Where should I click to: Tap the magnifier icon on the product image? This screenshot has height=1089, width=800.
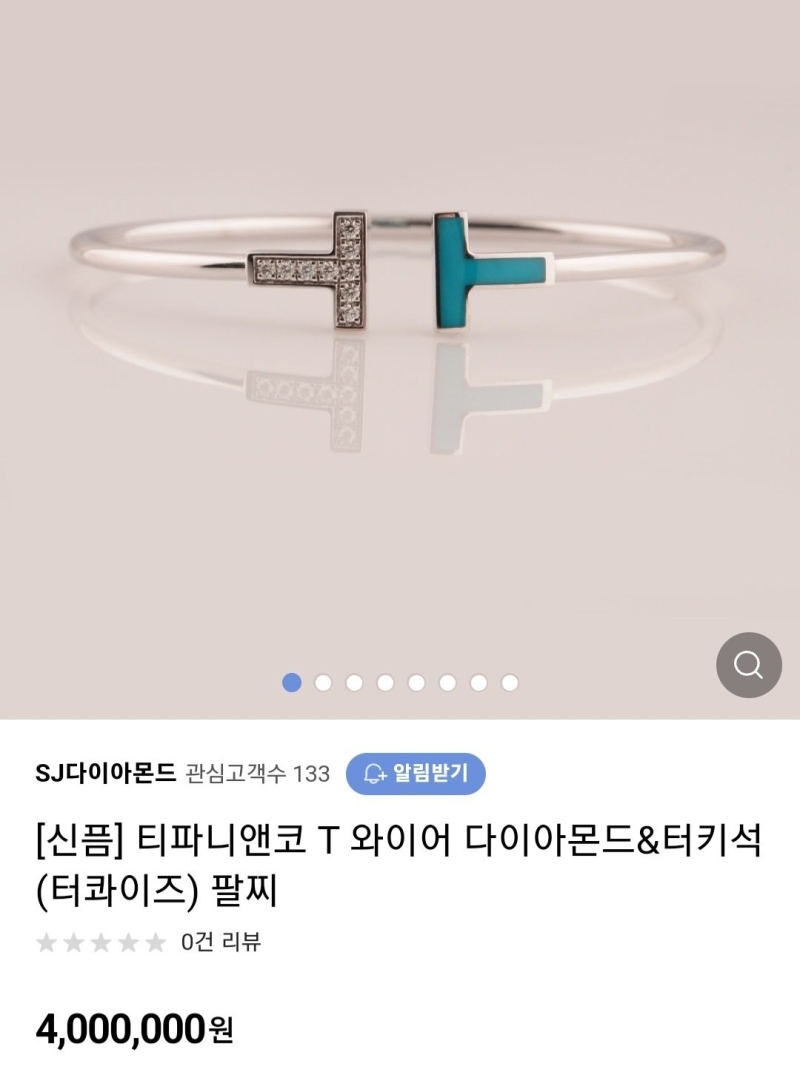click(749, 665)
